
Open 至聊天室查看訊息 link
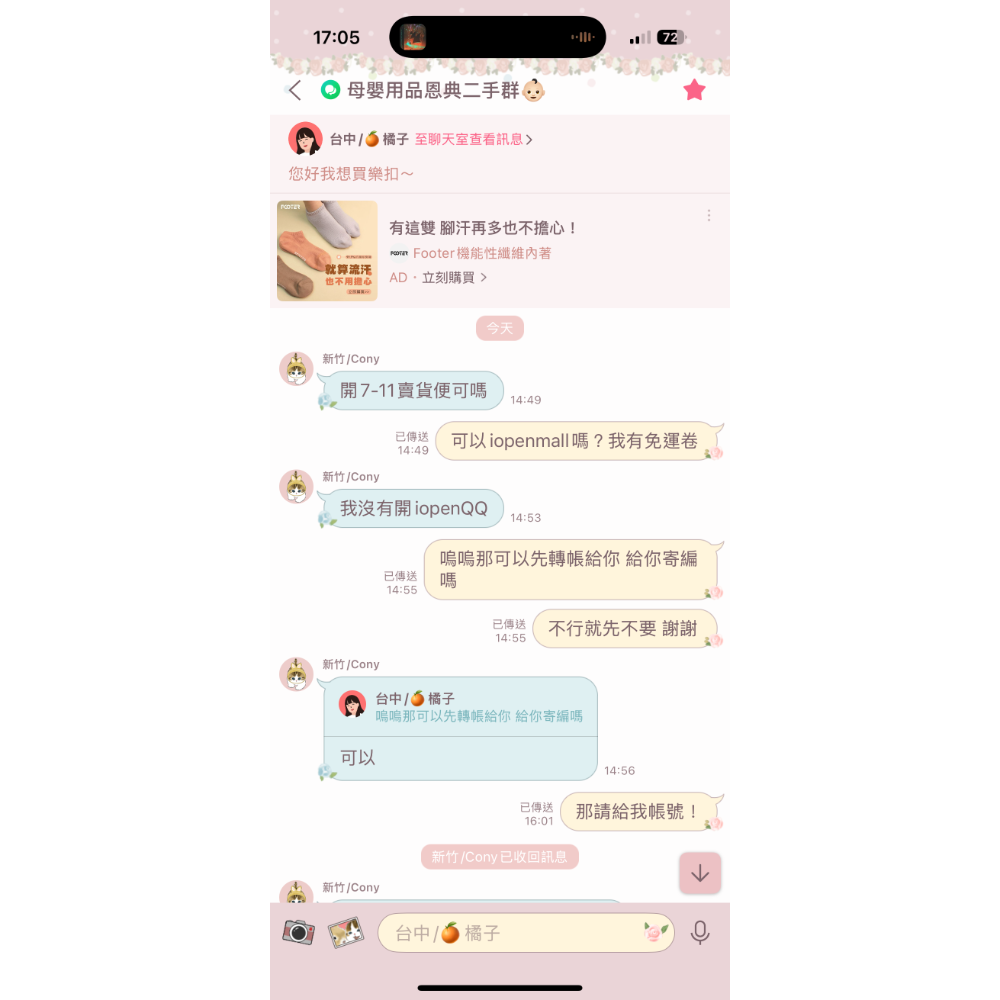coord(473,140)
